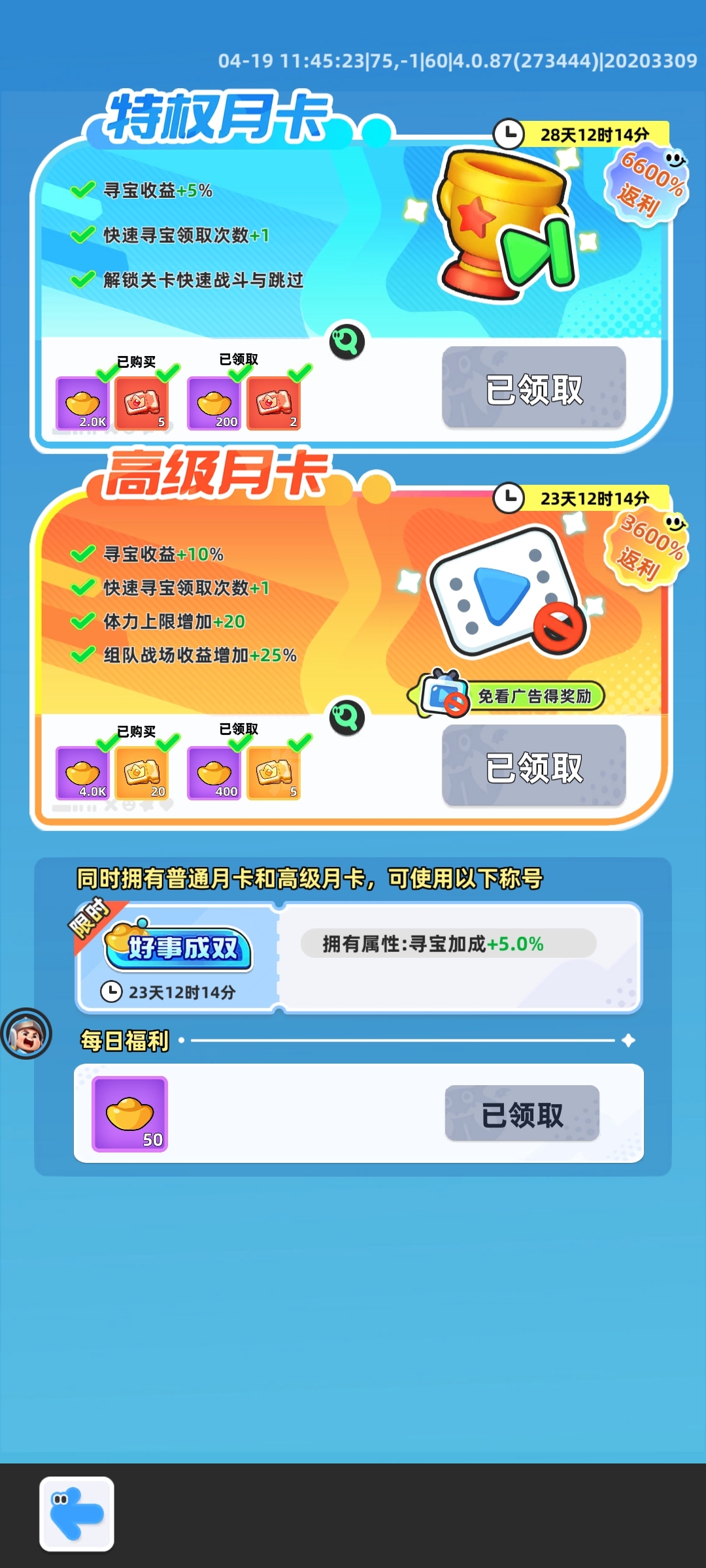
Task: Tap the 已领取 button under 每日福利
Action: [522, 1114]
